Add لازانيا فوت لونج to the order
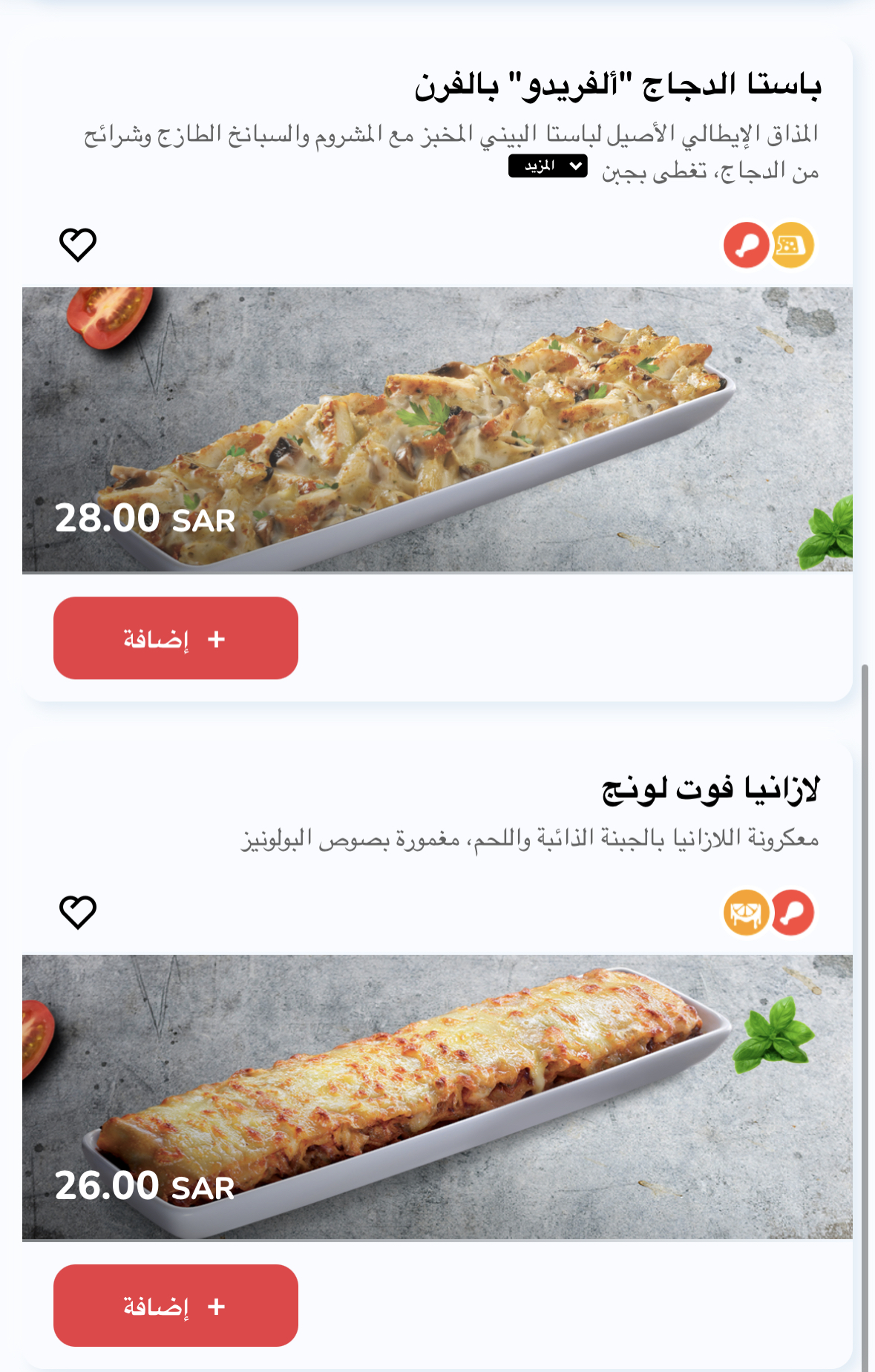The width and height of the screenshot is (875, 1372). 176,1305
